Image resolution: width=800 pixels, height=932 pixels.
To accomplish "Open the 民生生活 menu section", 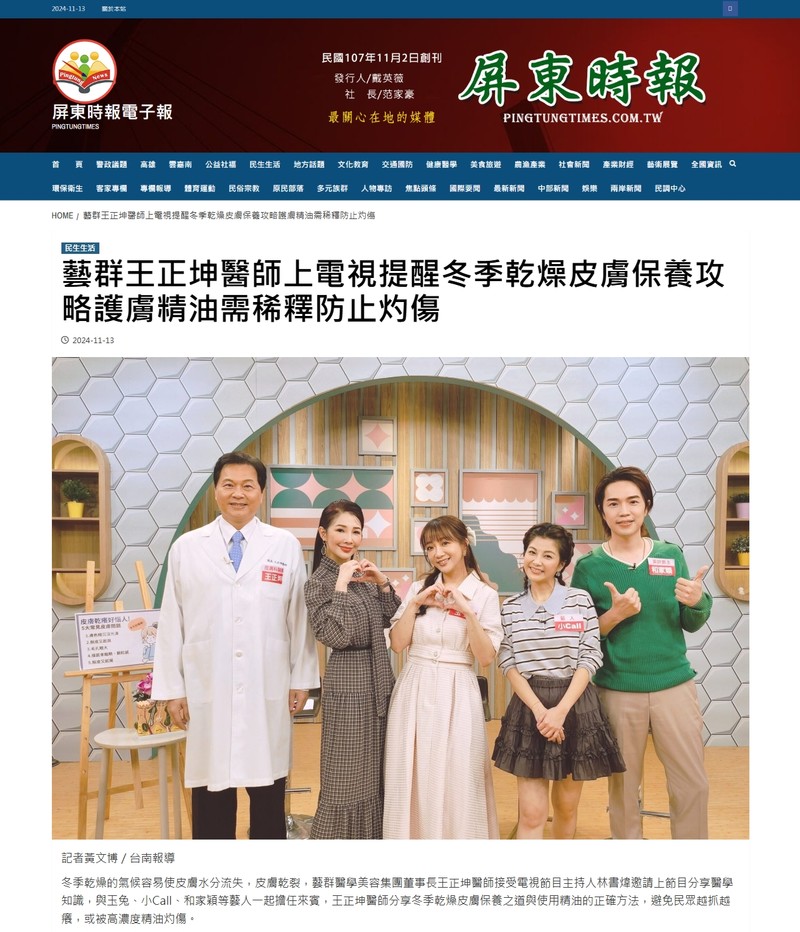I will (x=265, y=164).
